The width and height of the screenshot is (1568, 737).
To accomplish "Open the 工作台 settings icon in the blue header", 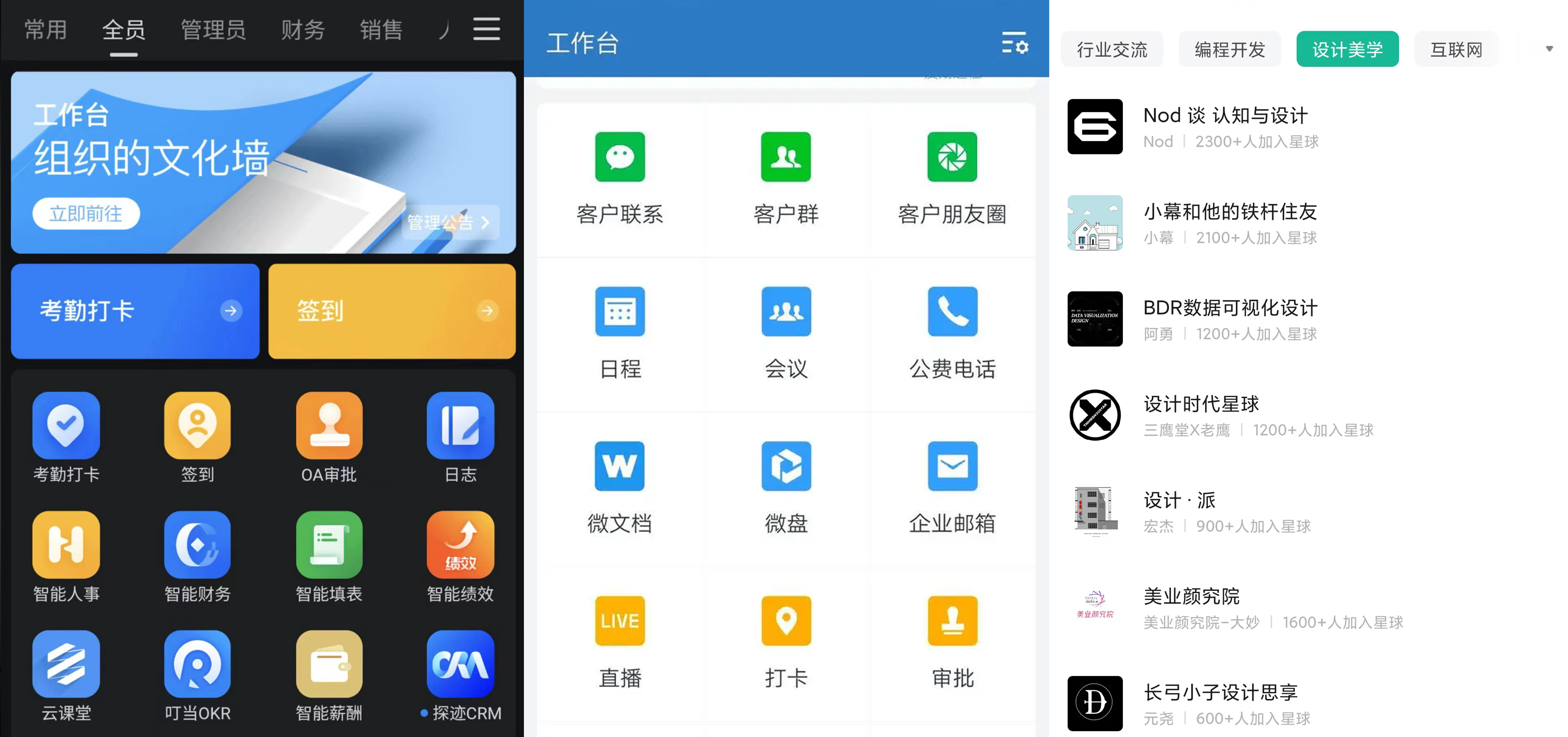I will tap(1014, 44).
